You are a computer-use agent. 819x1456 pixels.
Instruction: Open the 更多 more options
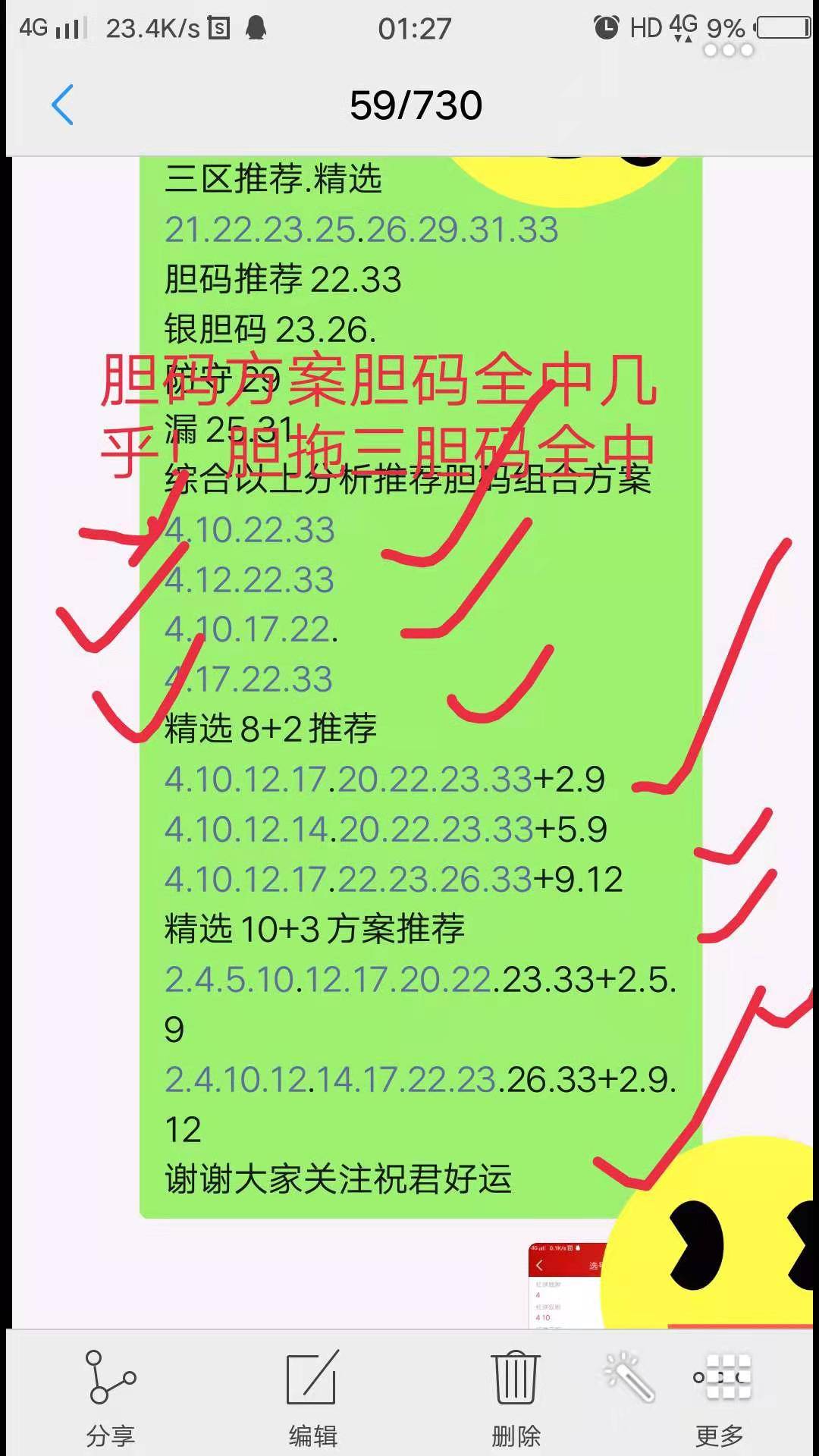tap(720, 1399)
